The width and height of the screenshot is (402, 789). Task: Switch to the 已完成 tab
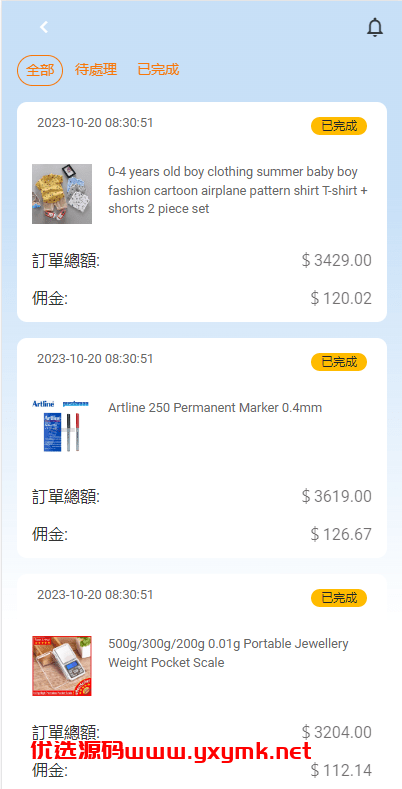158,69
